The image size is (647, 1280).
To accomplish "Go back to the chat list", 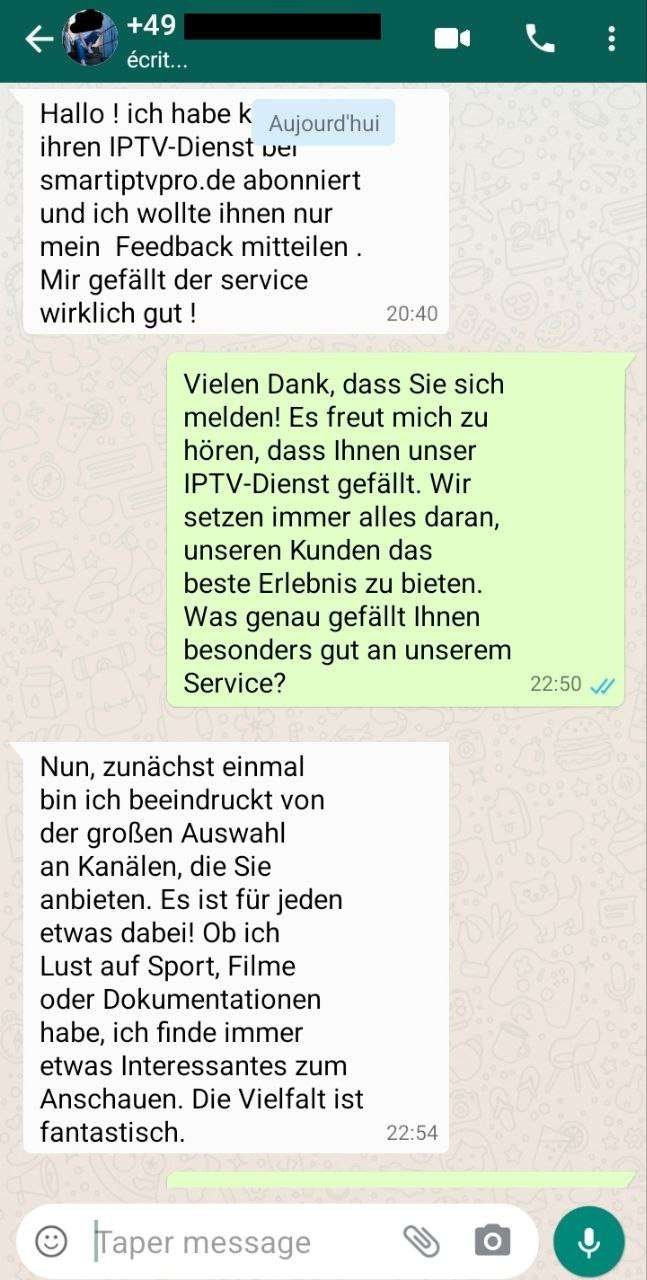I will coord(38,39).
